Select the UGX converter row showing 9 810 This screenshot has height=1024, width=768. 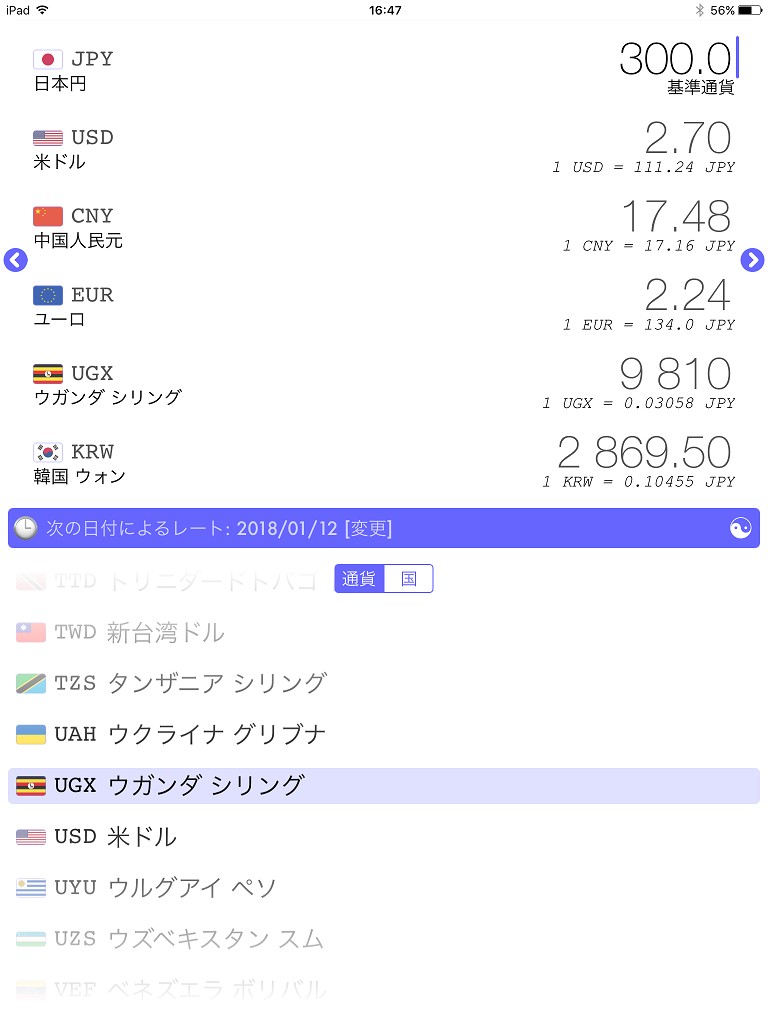[x=384, y=385]
